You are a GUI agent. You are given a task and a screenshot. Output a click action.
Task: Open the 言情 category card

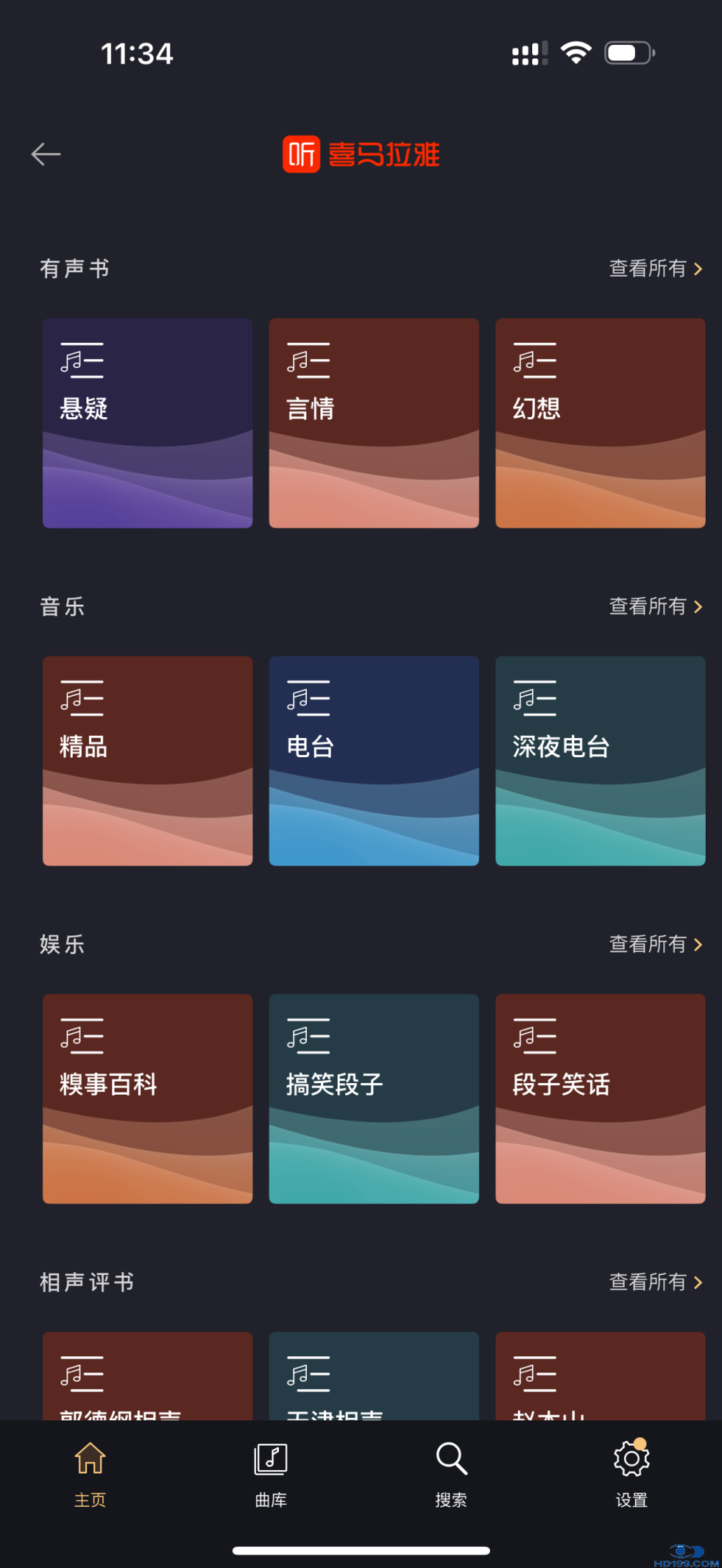374,423
